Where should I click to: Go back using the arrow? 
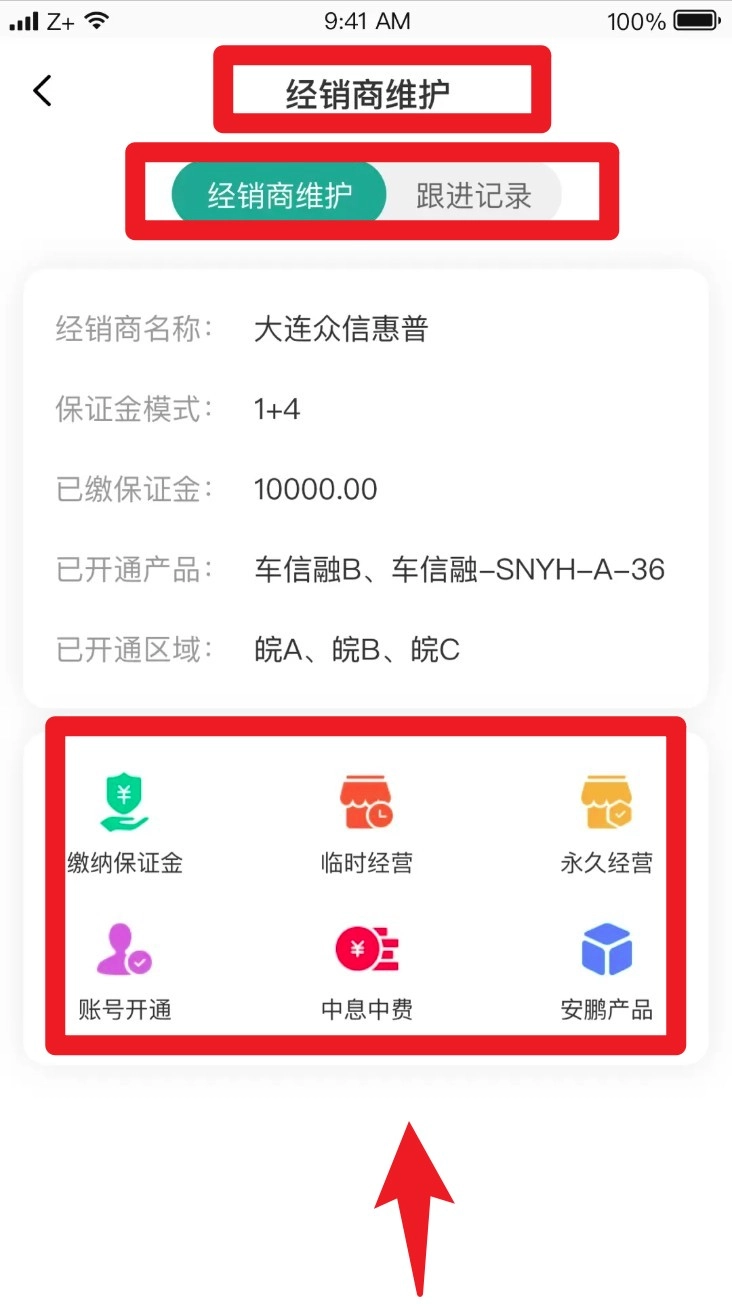tap(42, 91)
